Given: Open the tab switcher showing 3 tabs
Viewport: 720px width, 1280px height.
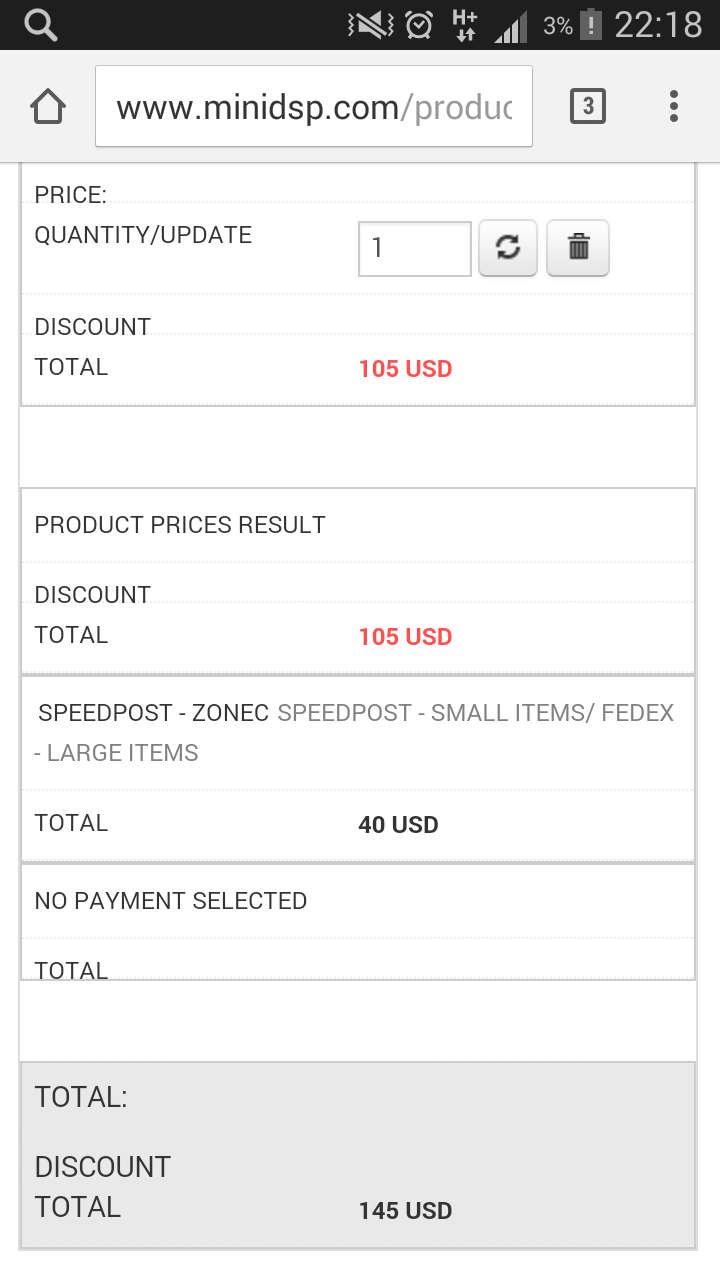Looking at the screenshot, I should tap(588, 106).
